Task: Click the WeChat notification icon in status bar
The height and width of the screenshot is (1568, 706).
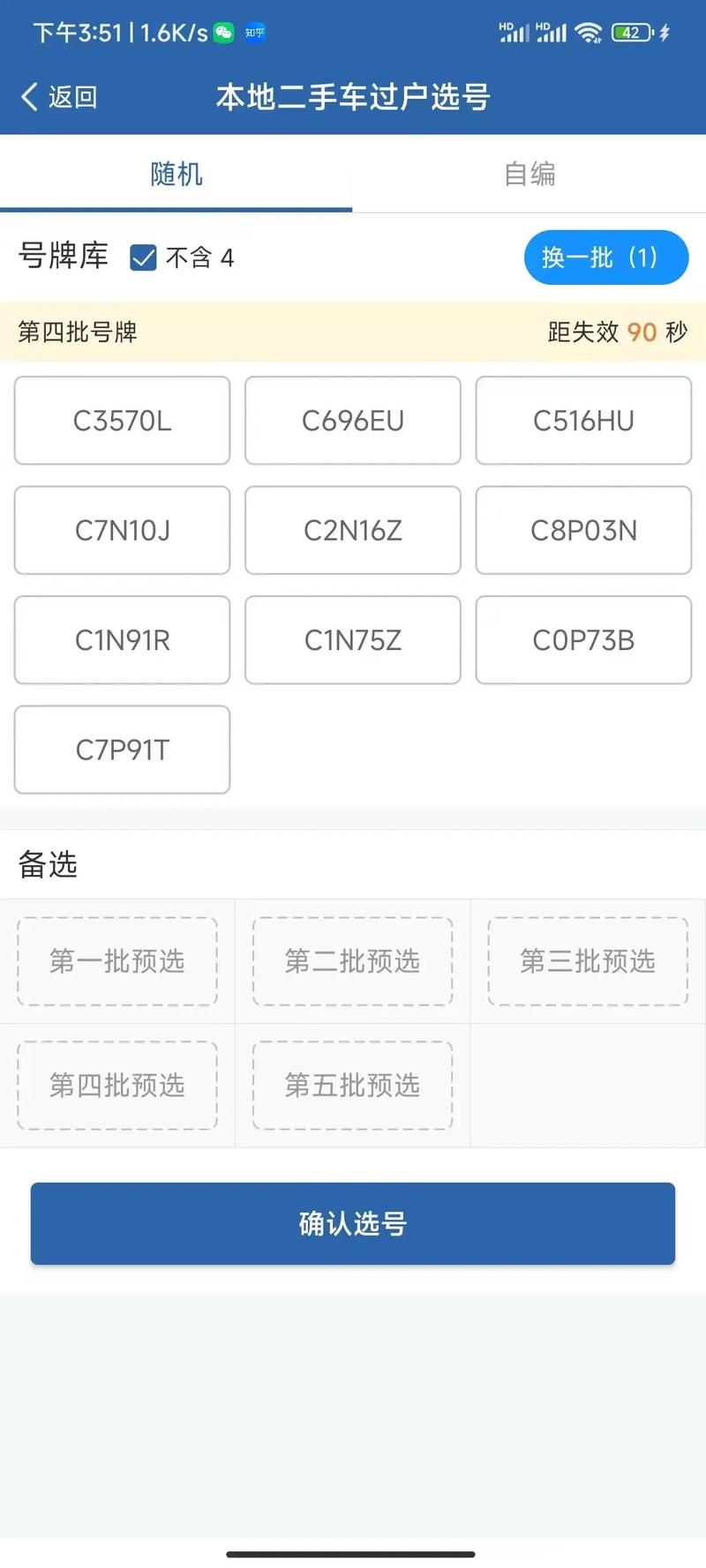Action: (x=224, y=32)
